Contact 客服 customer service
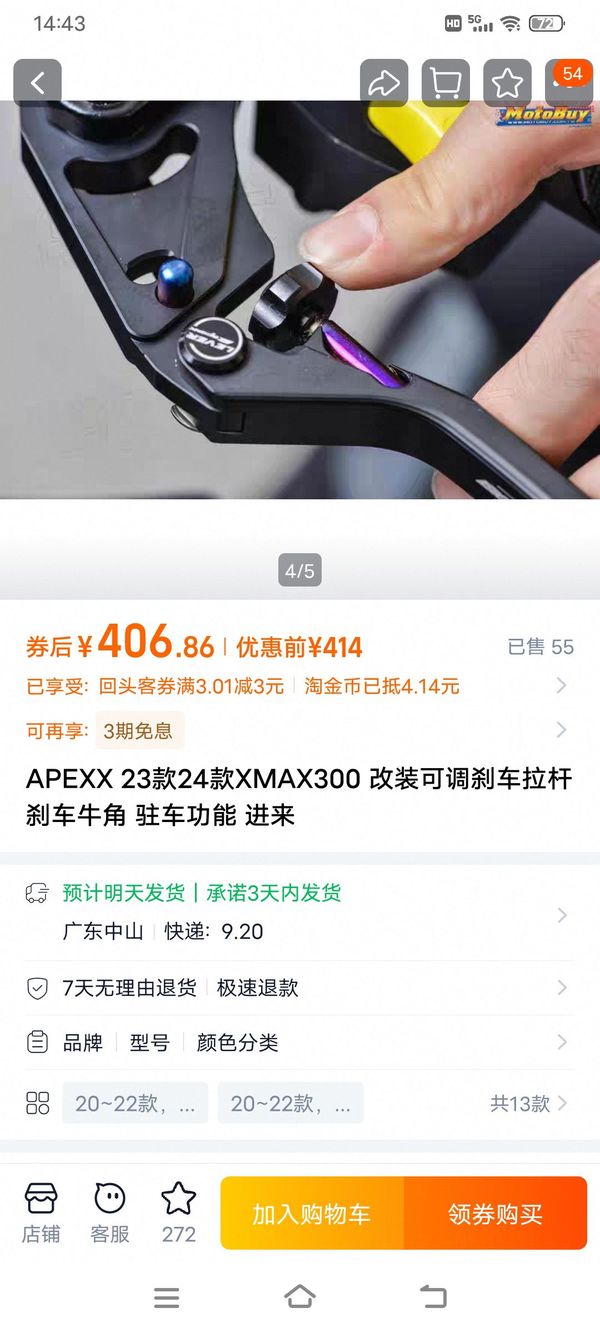 pyautogui.click(x=110, y=1211)
